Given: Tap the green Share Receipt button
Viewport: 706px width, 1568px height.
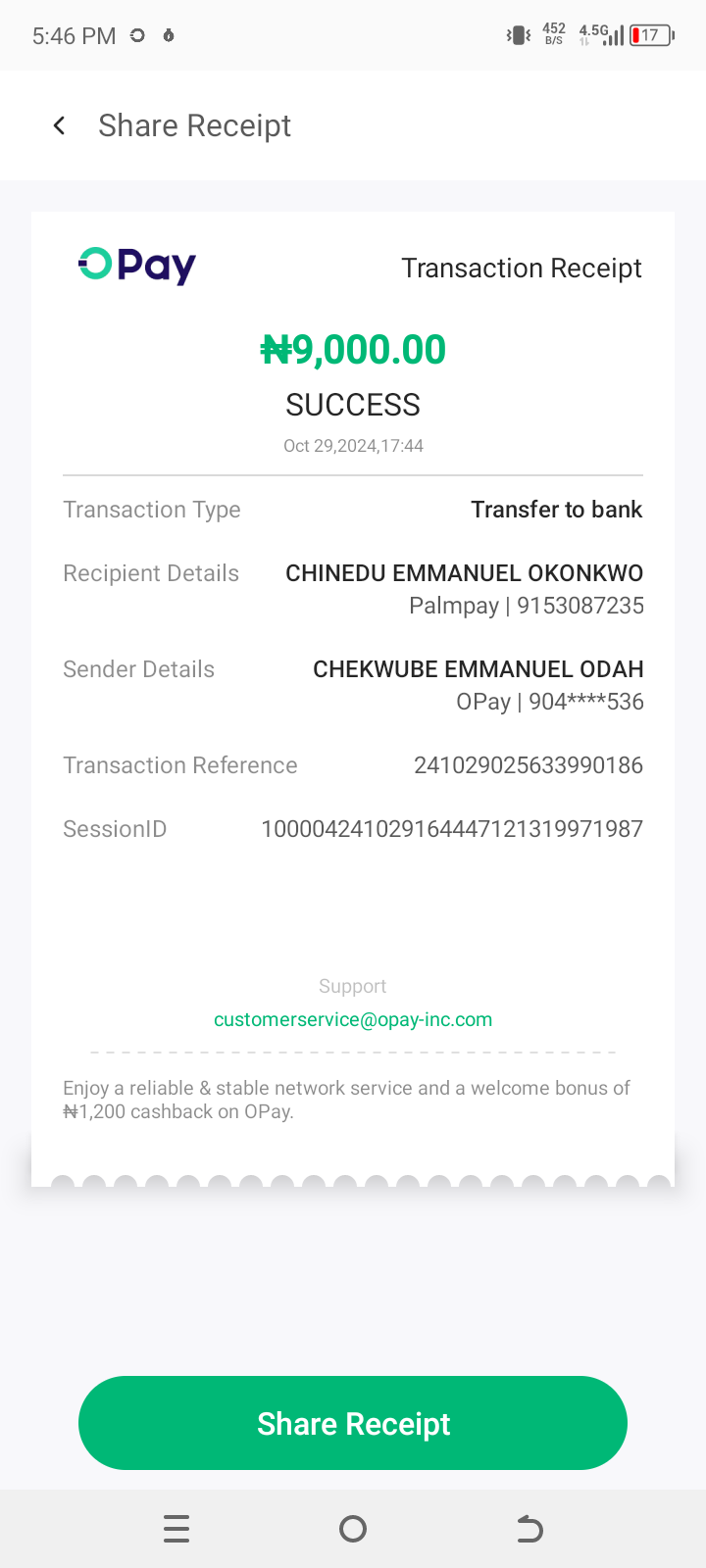Looking at the screenshot, I should [x=353, y=1423].
